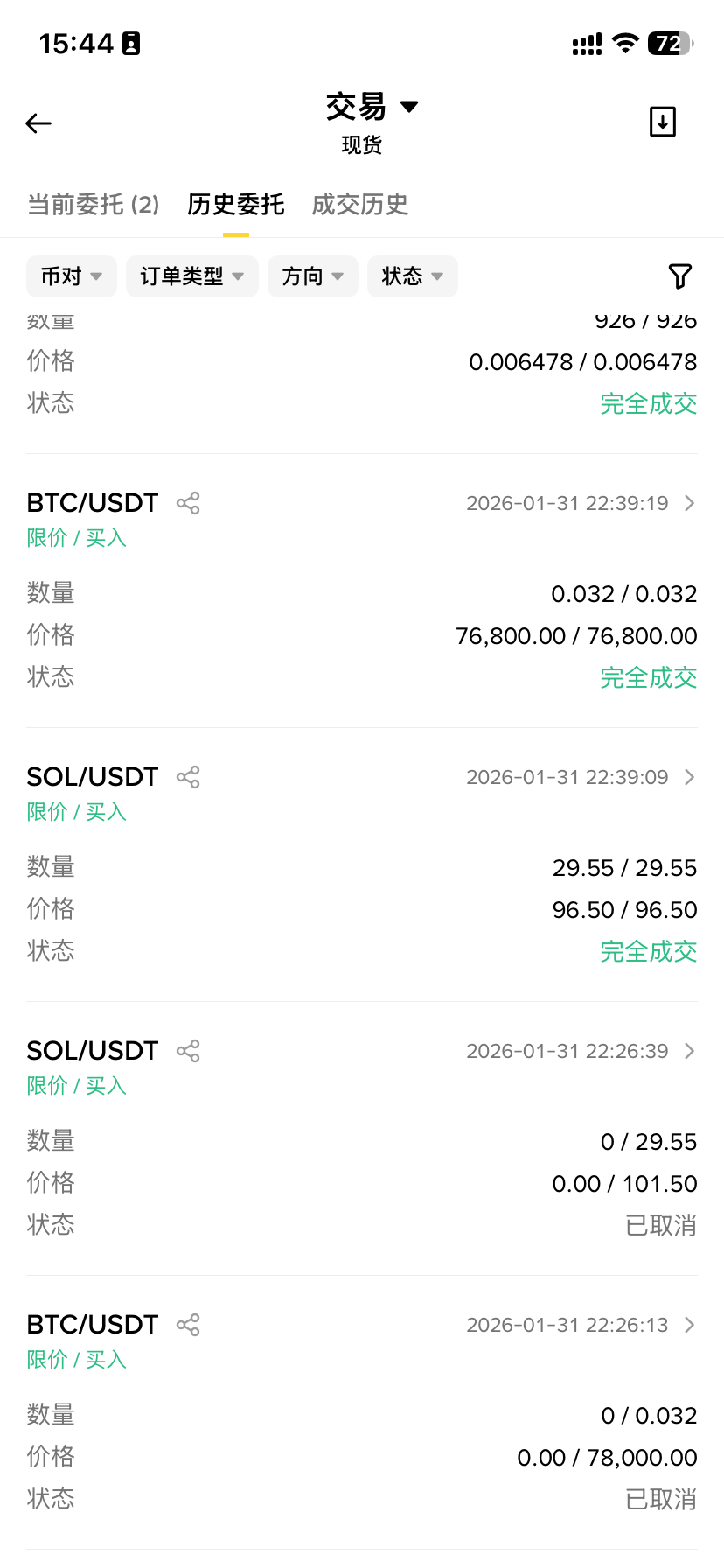This screenshot has width=724, height=1568.
Task: Switch to the 当前委托 tab
Action: [x=93, y=205]
